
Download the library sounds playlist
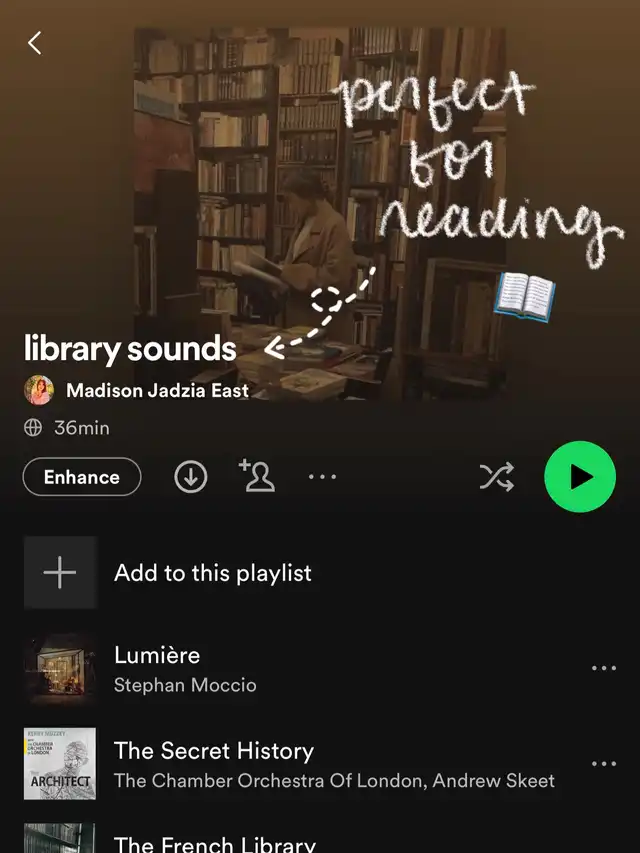click(191, 477)
